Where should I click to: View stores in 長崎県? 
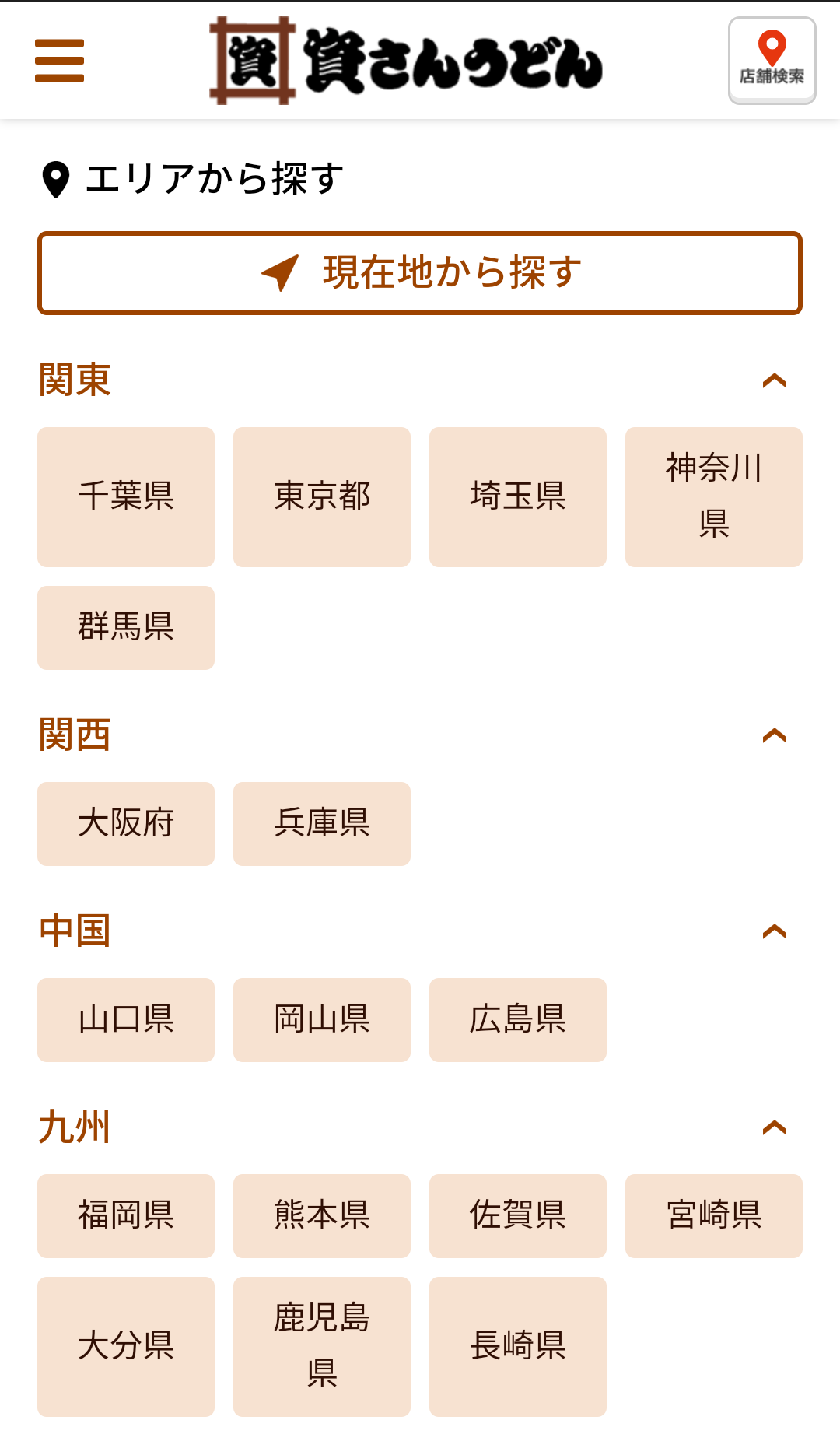[x=518, y=1346]
